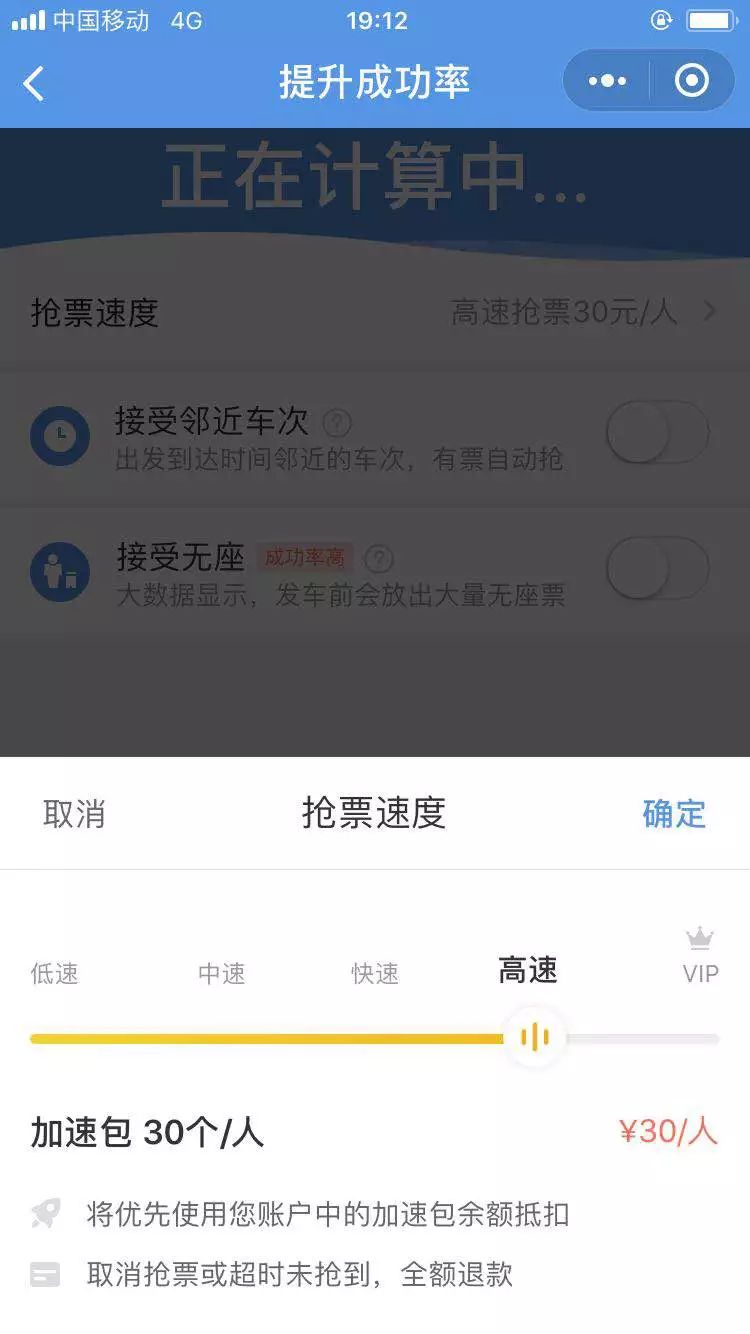750x1334 pixels.
Task: Open help for 接受无座 question mark
Action: coord(380,560)
